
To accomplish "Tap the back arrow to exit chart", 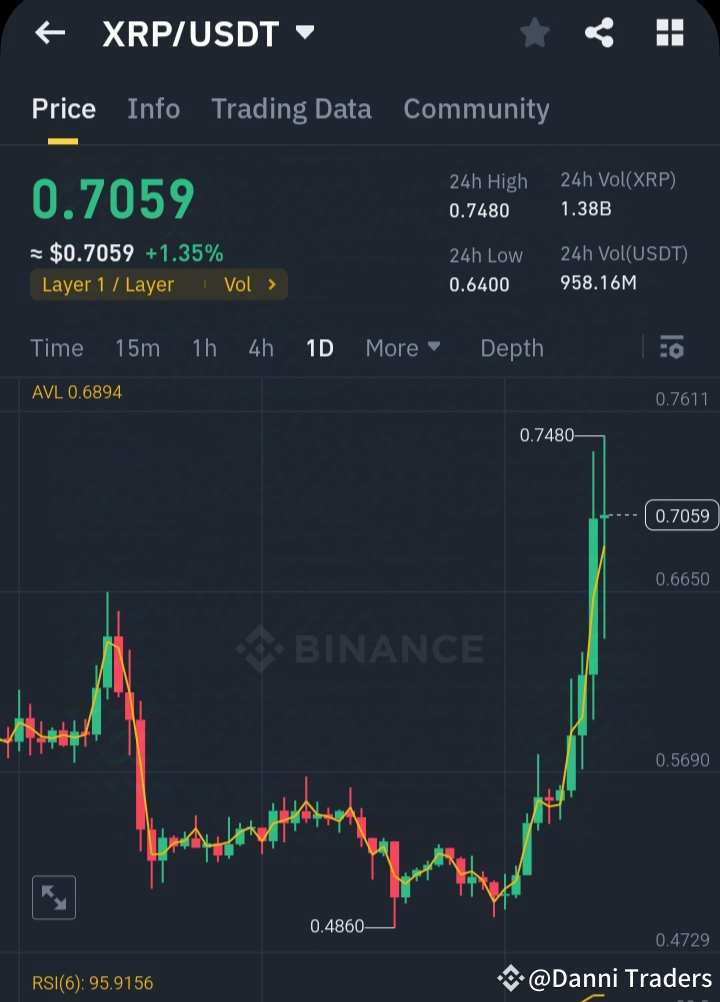I will [48, 33].
